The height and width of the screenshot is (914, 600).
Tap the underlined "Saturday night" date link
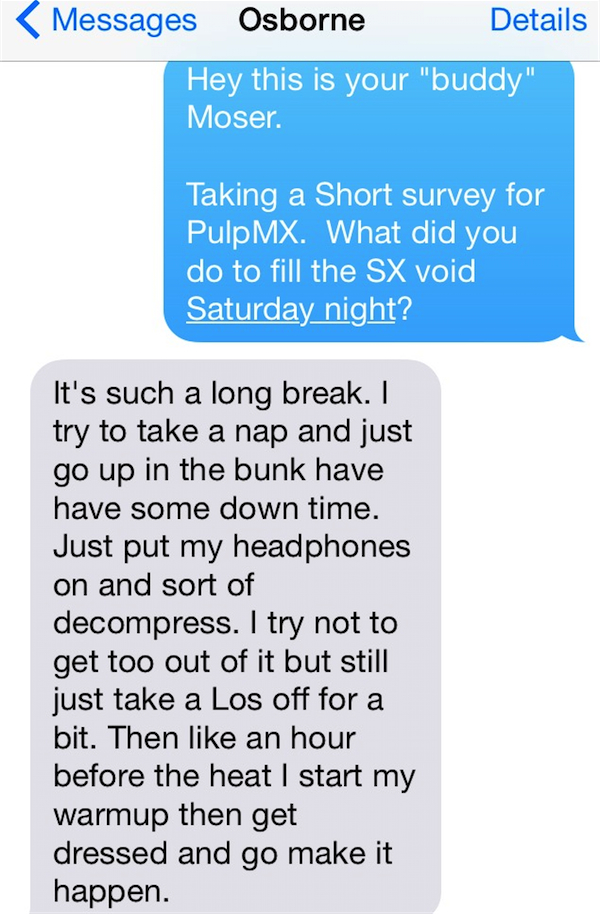tap(291, 309)
